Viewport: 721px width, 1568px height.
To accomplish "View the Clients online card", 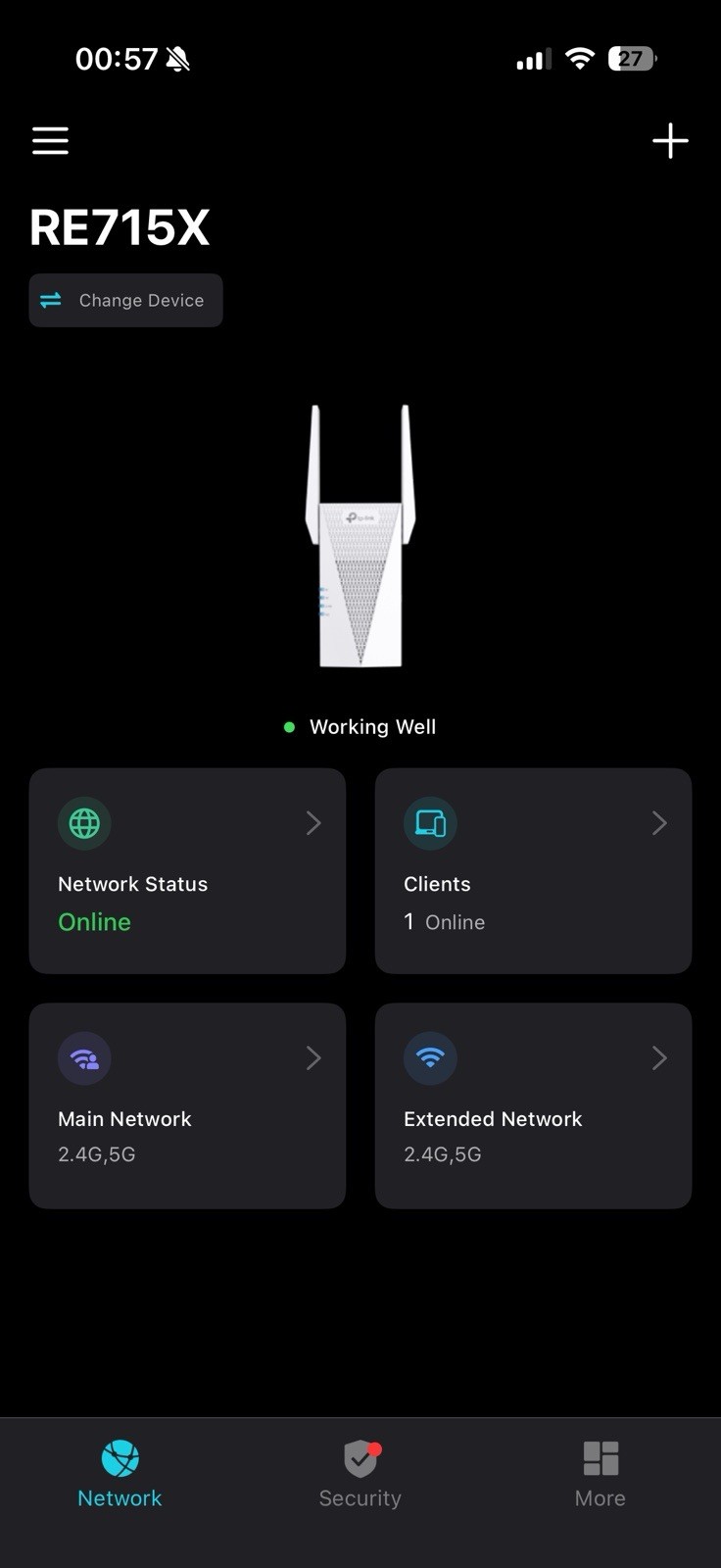I will coord(533,870).
